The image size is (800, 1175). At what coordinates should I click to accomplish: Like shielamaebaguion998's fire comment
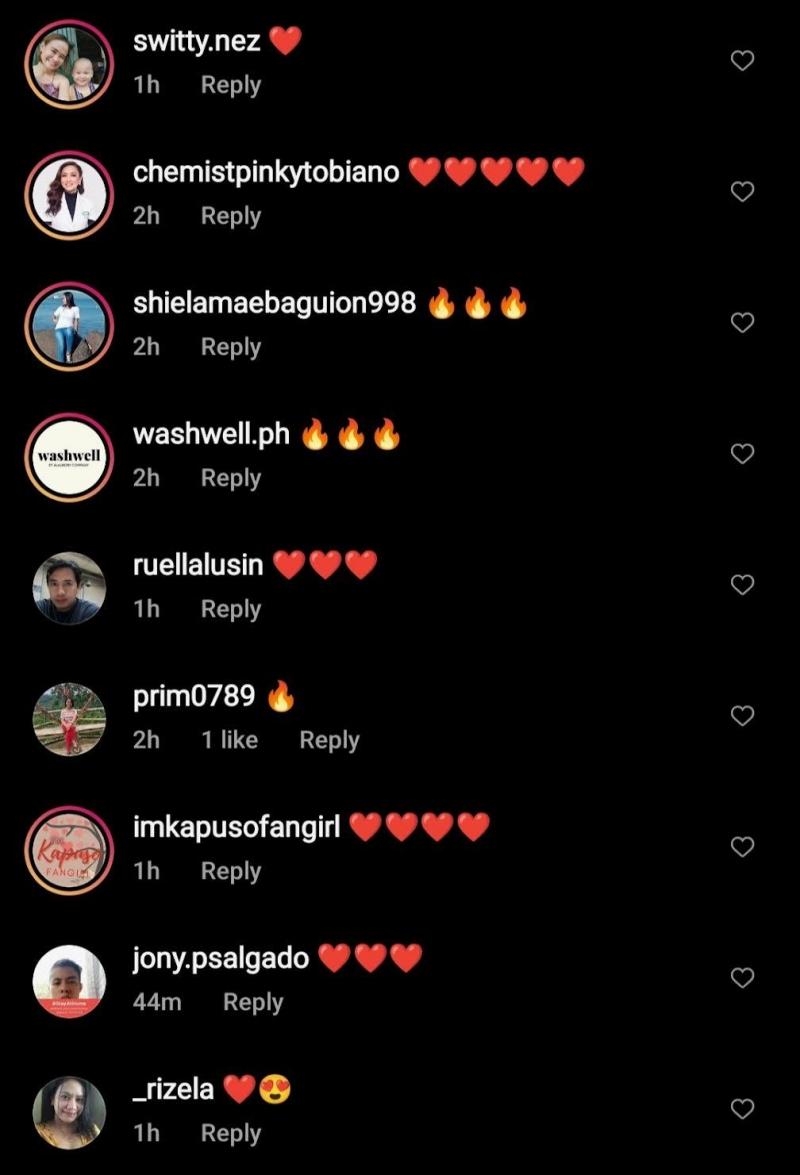(742, 323)
